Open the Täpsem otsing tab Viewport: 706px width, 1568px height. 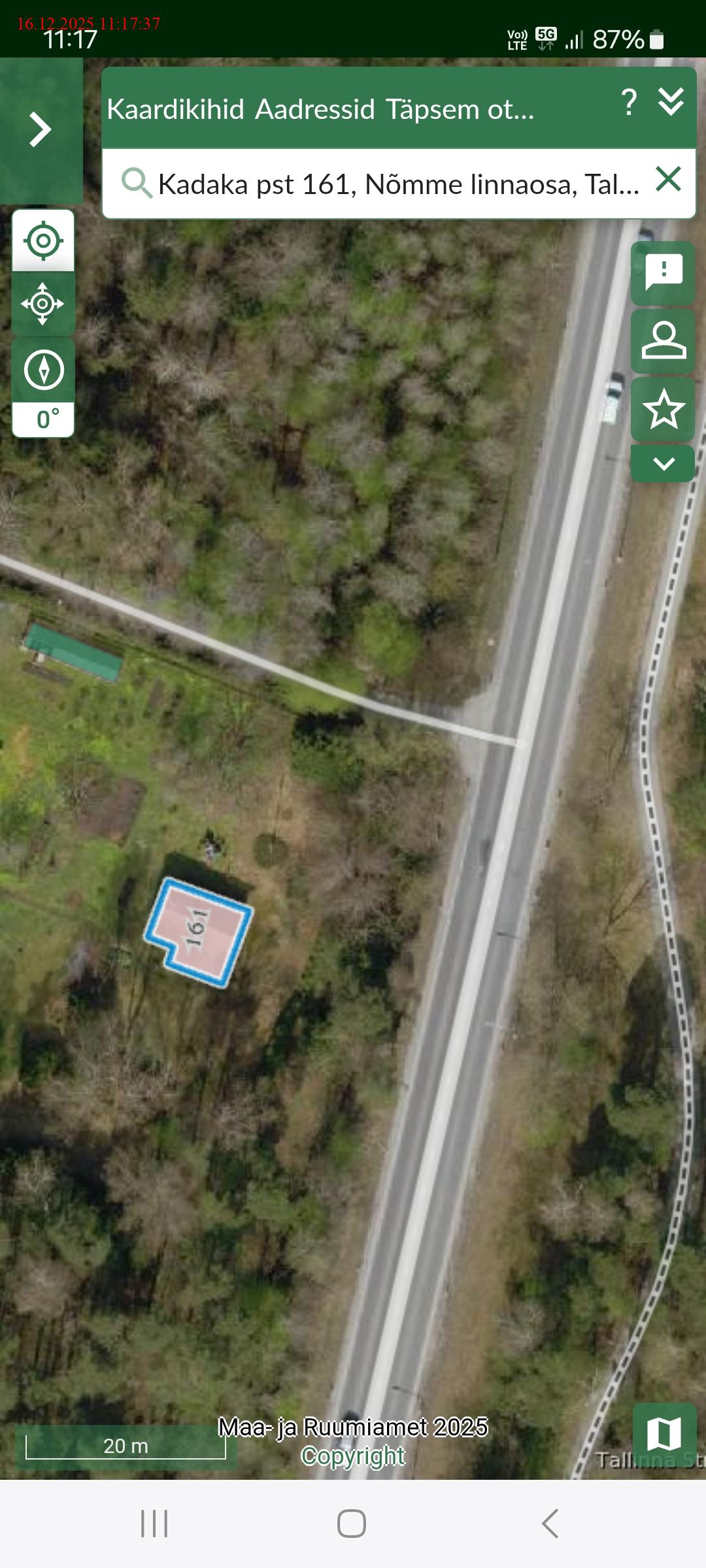pyautogui.click(x=460, y=109)
